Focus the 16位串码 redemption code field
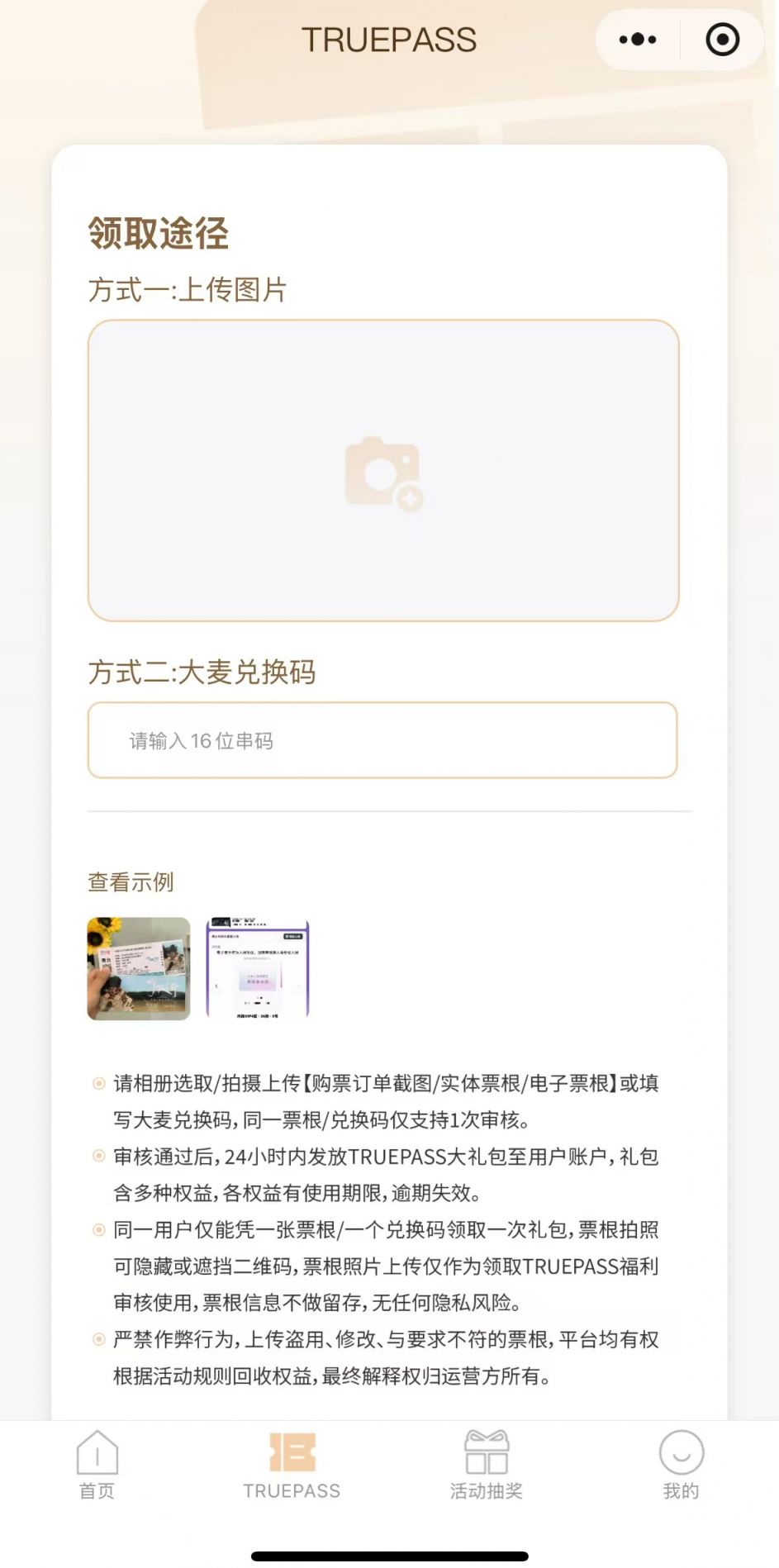779x1568 pixels. [382, 740]
